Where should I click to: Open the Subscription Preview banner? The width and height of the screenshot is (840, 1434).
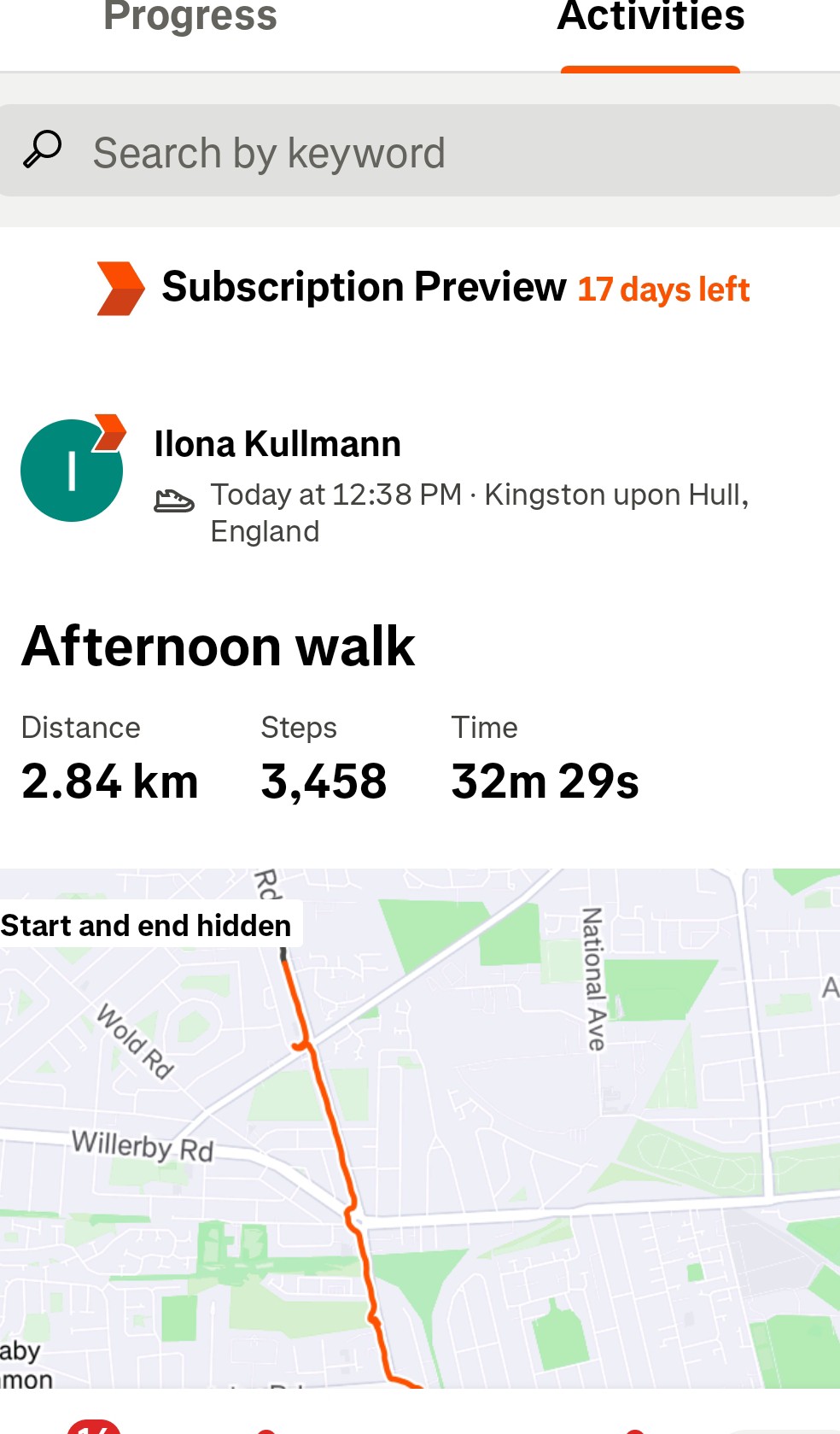coord(422,289)
